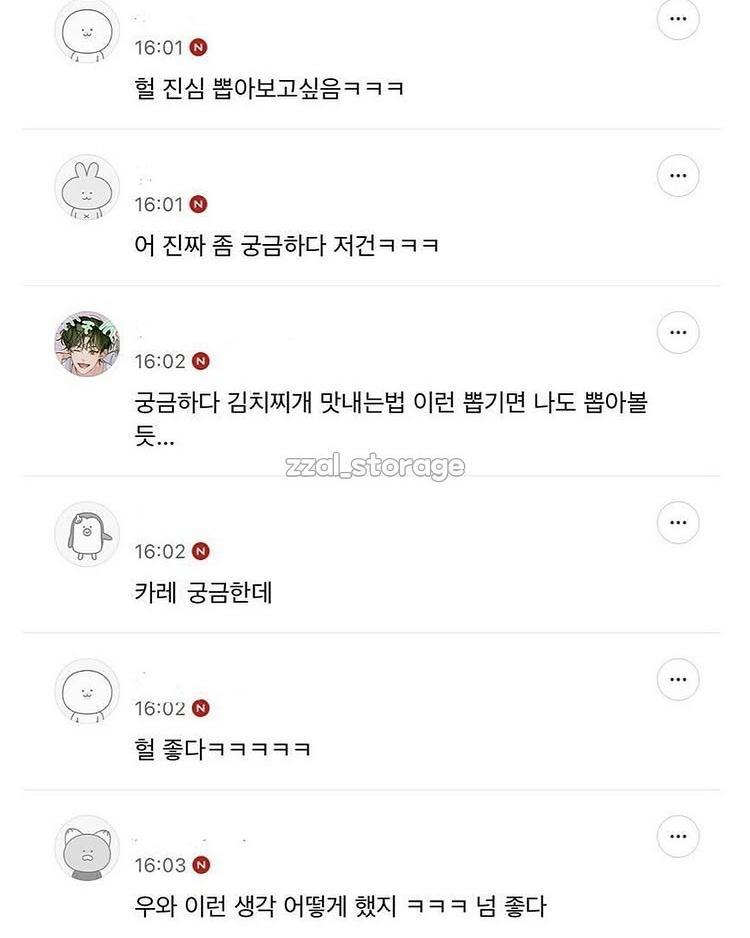The width and height of the screenshot is (750, 938).
Task: Open options for the '헐 진심 뽑아보고싶음' comment
Action: click(x=678, y=19)
